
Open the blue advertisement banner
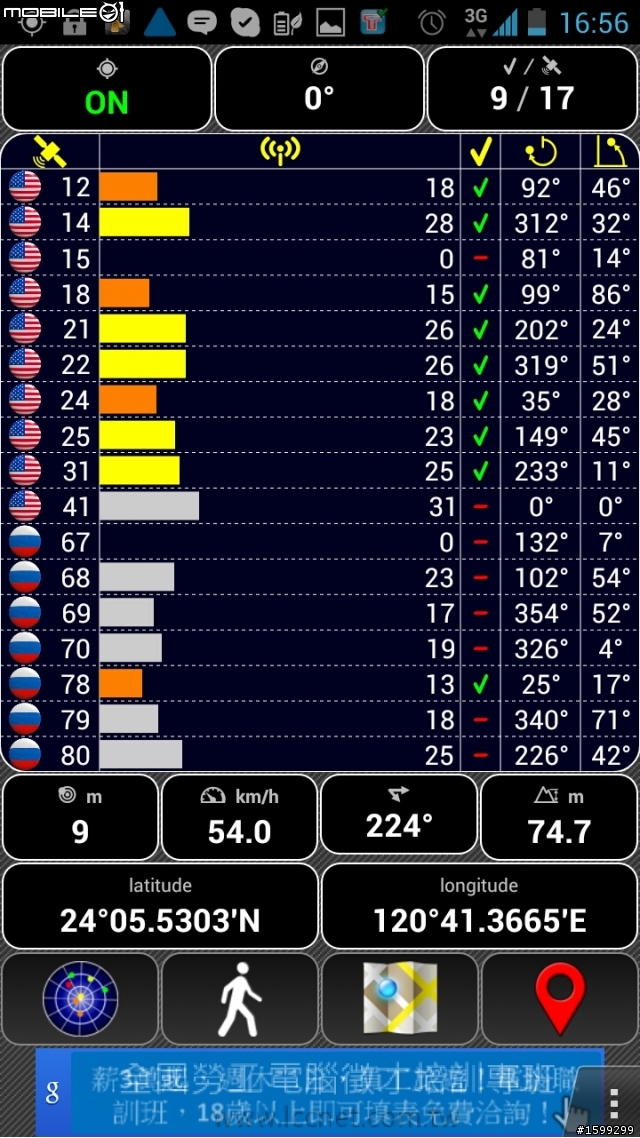[x=319, y=1092]
